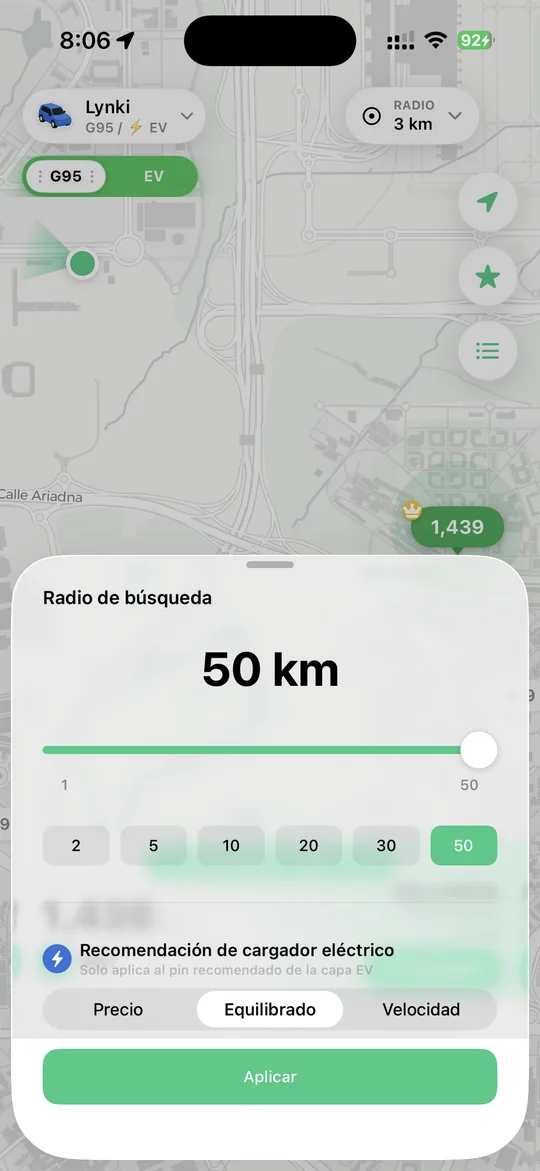
Task: Switch charger recommendation to Precio
Action: 118,1010
